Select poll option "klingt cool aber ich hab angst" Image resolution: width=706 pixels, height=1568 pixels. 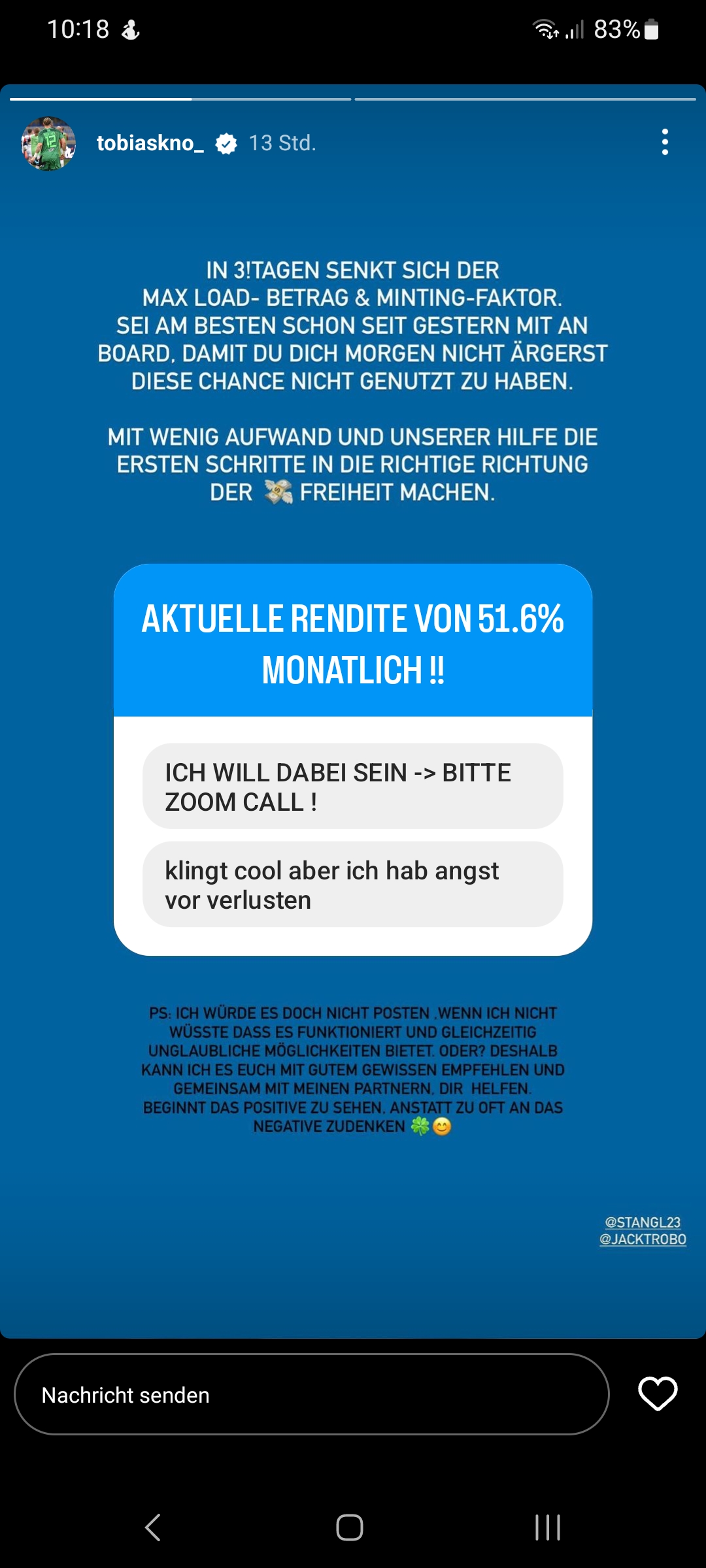(353, 885)
